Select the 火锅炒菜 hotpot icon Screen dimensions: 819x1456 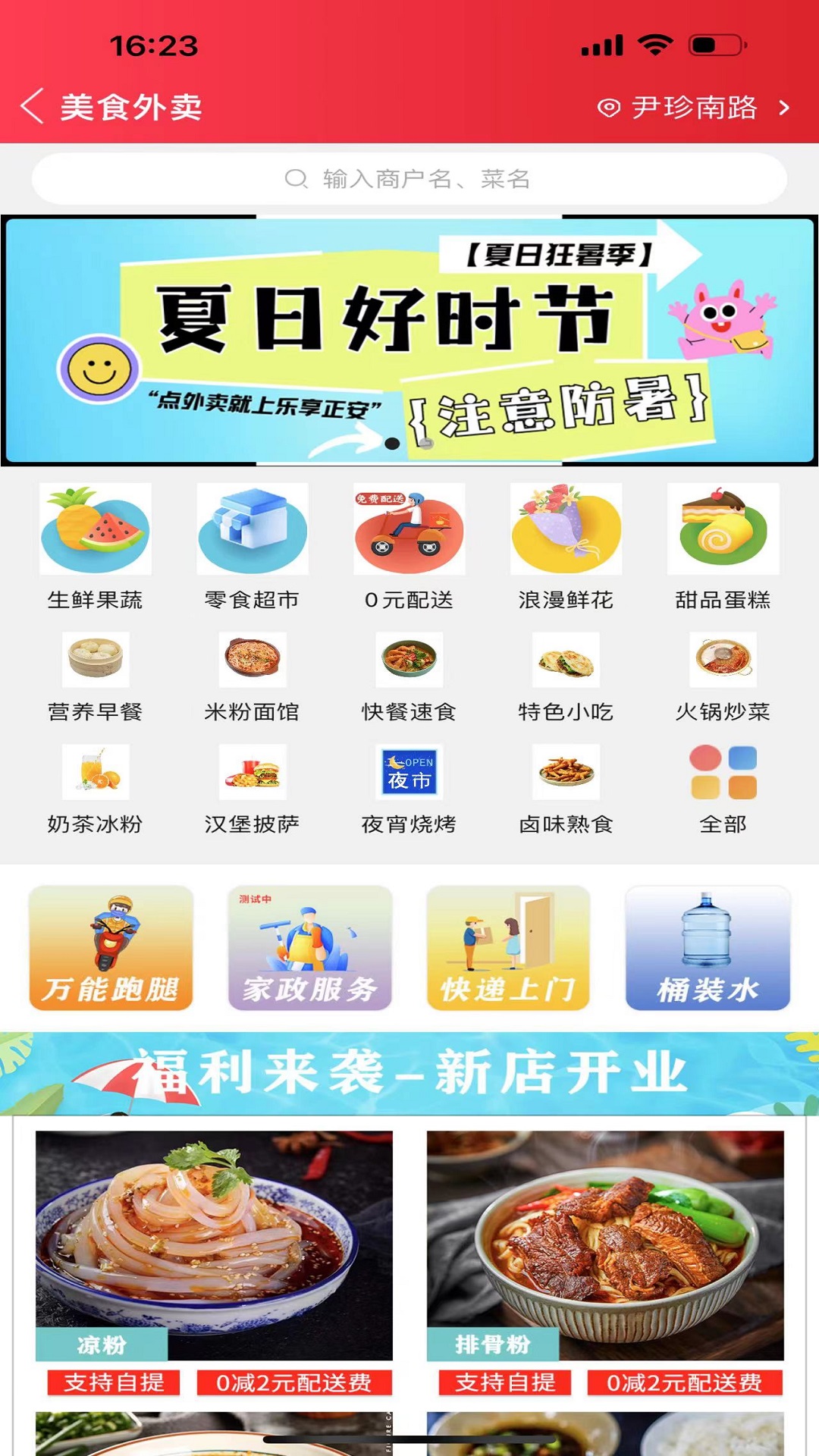723,661
